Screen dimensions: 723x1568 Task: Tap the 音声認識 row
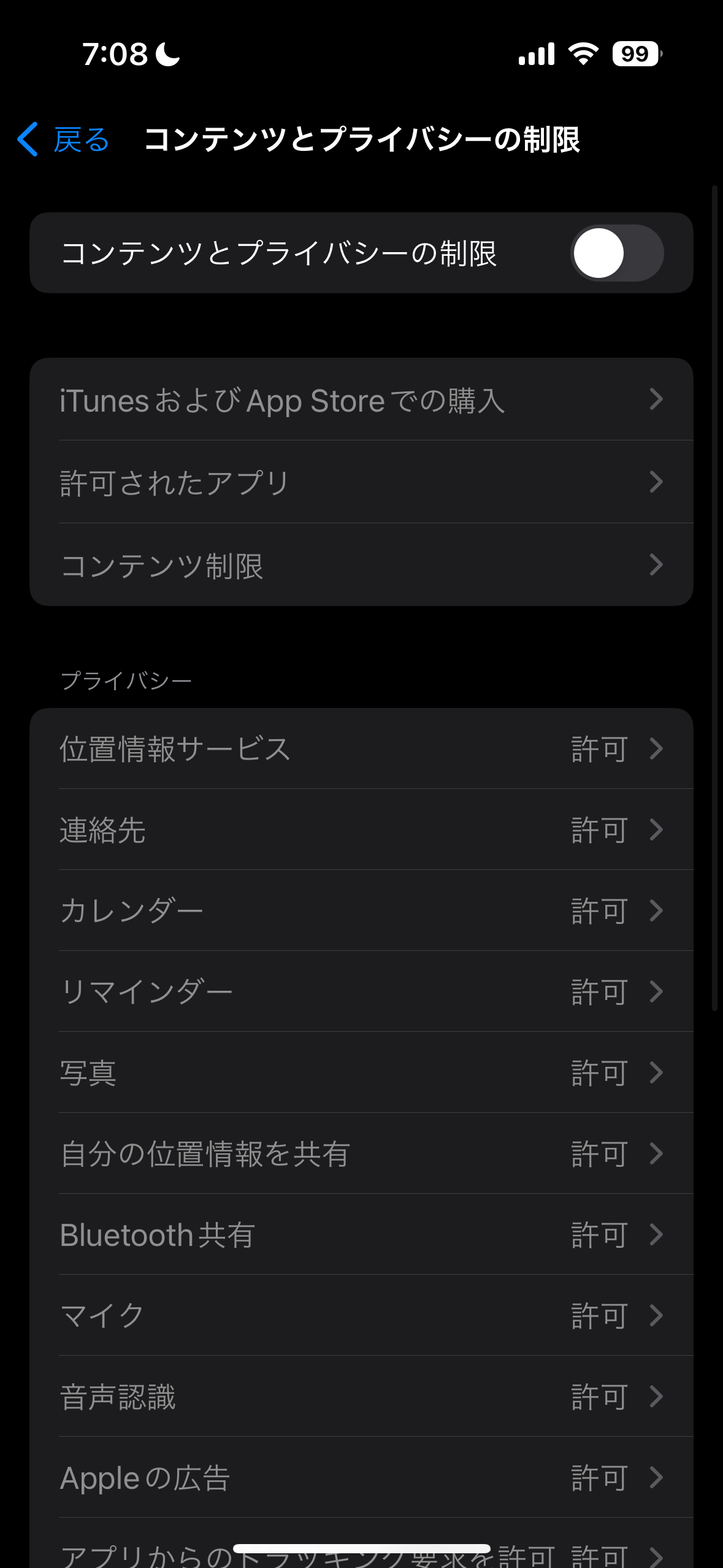361,1397
